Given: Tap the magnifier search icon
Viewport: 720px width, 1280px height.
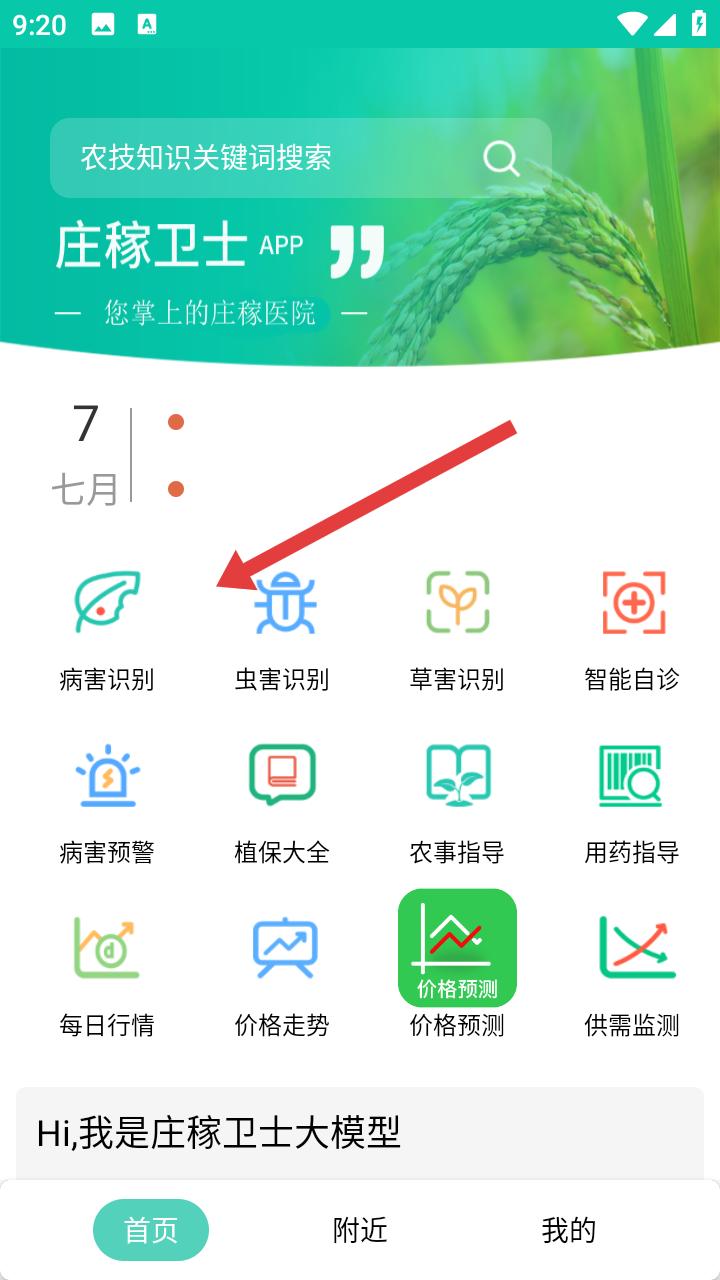Looking at the screenshot, I should pos(501,157).
